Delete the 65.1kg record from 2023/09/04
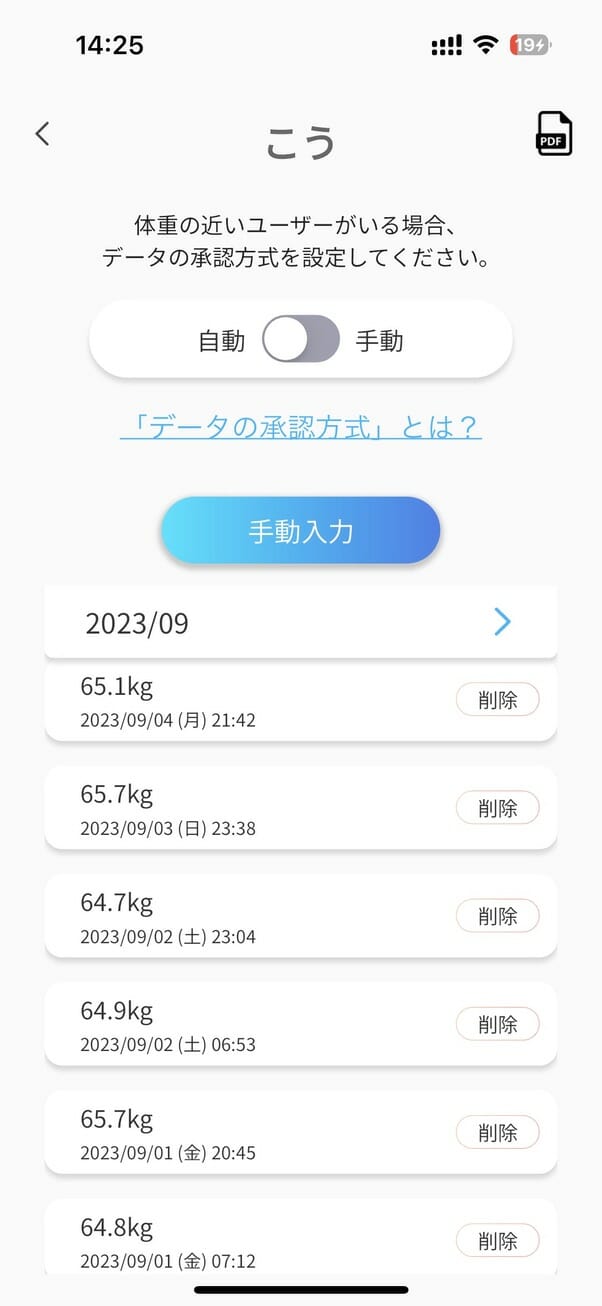This screenshot has width=602, height=1306. tap(498, 700)
